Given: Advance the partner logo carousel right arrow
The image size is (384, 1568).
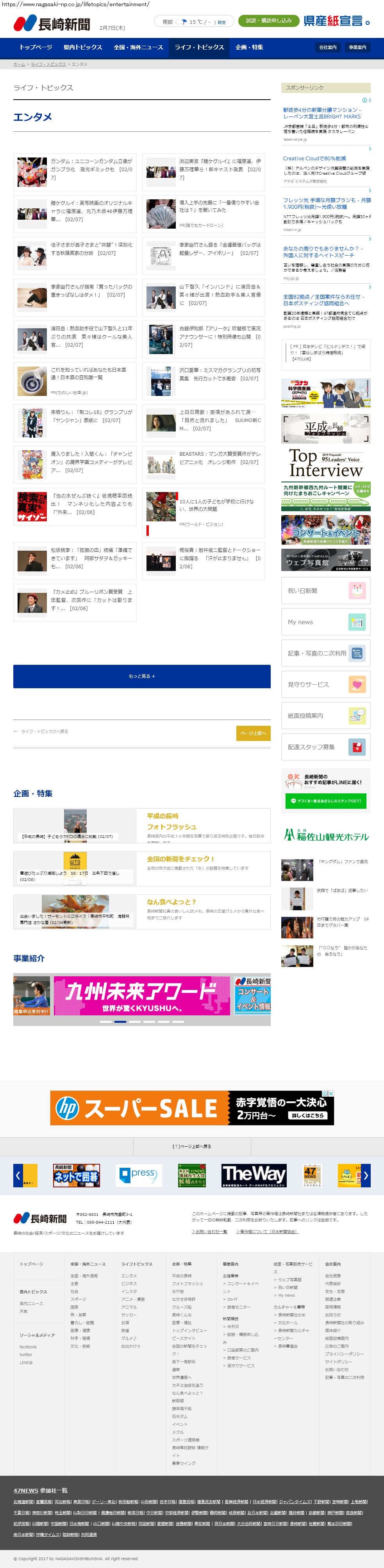Looking at the screenshot, I should [366, 1175].
